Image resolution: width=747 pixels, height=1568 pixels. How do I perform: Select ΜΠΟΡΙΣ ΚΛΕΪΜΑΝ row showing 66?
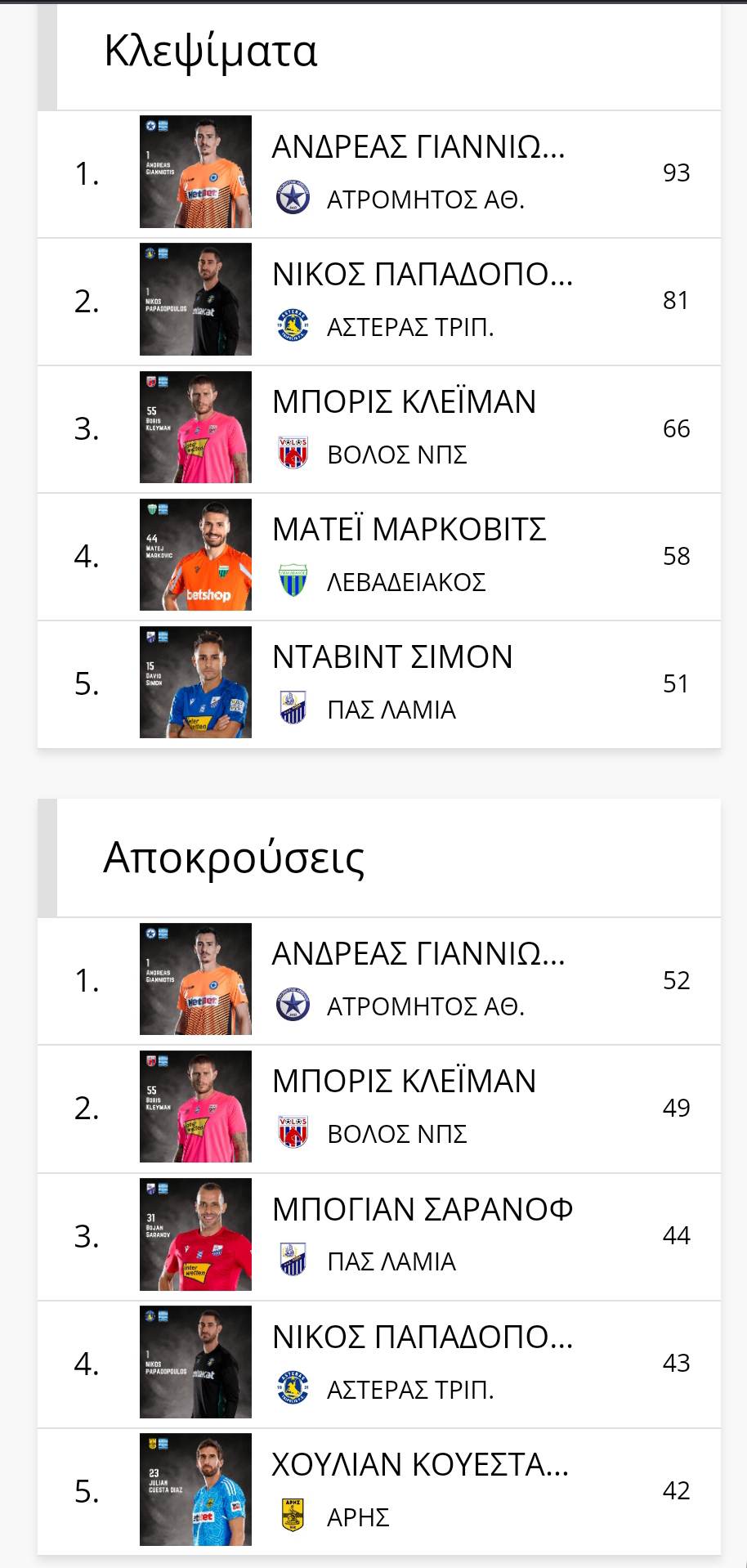(379, 428)
